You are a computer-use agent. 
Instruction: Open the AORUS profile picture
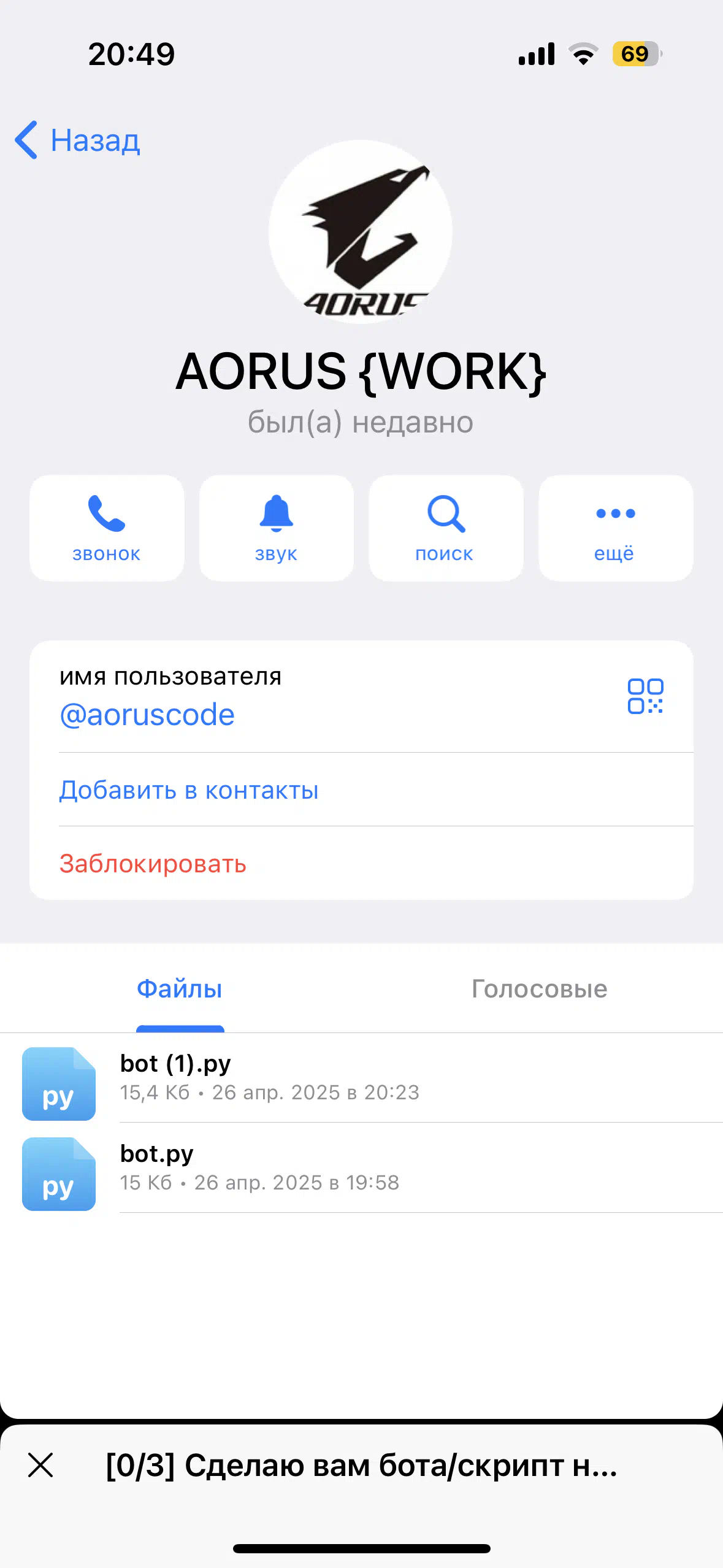pyautogui.click(x=361, y=232)
